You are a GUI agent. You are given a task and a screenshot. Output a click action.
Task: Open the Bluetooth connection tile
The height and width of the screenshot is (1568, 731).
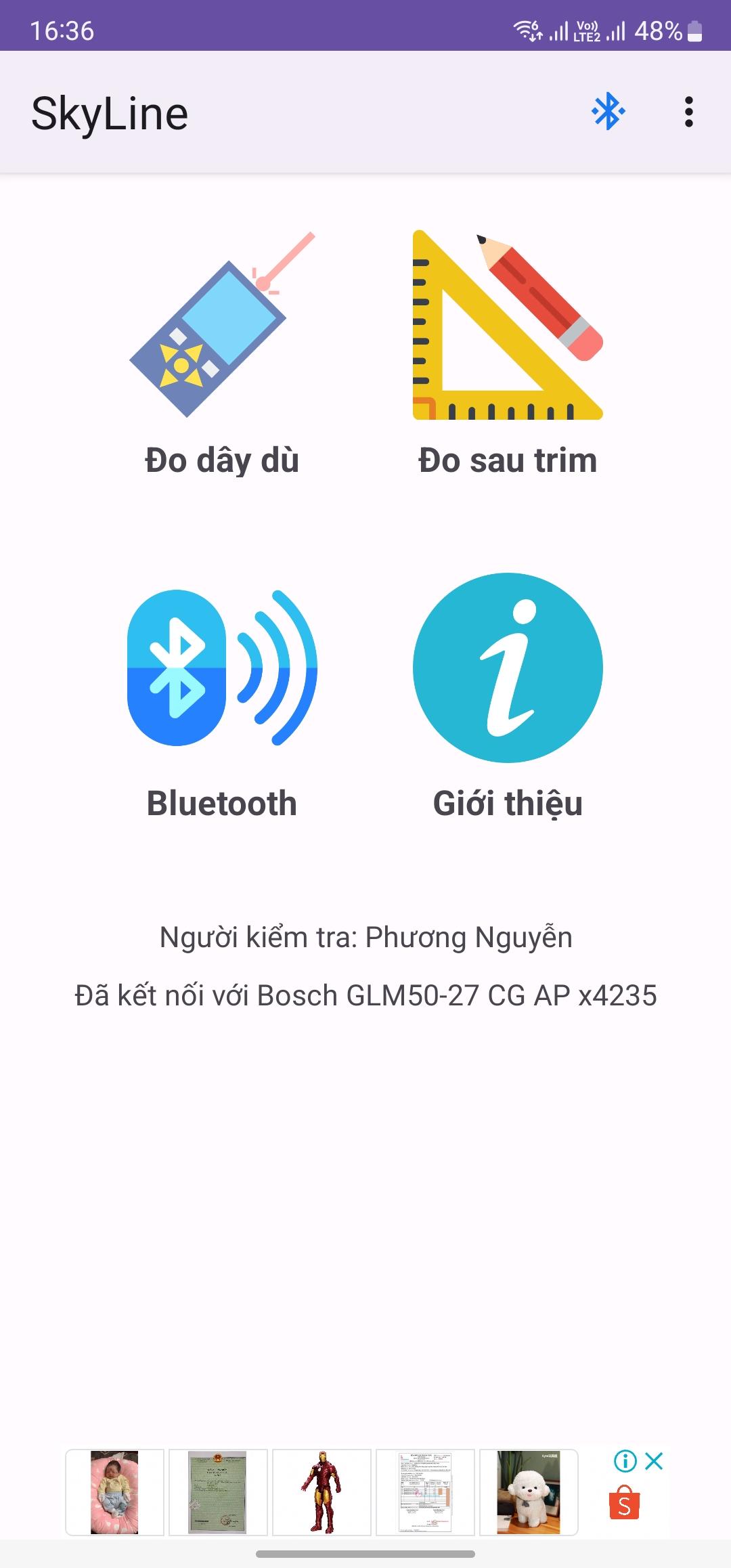(x=222, y=697)
